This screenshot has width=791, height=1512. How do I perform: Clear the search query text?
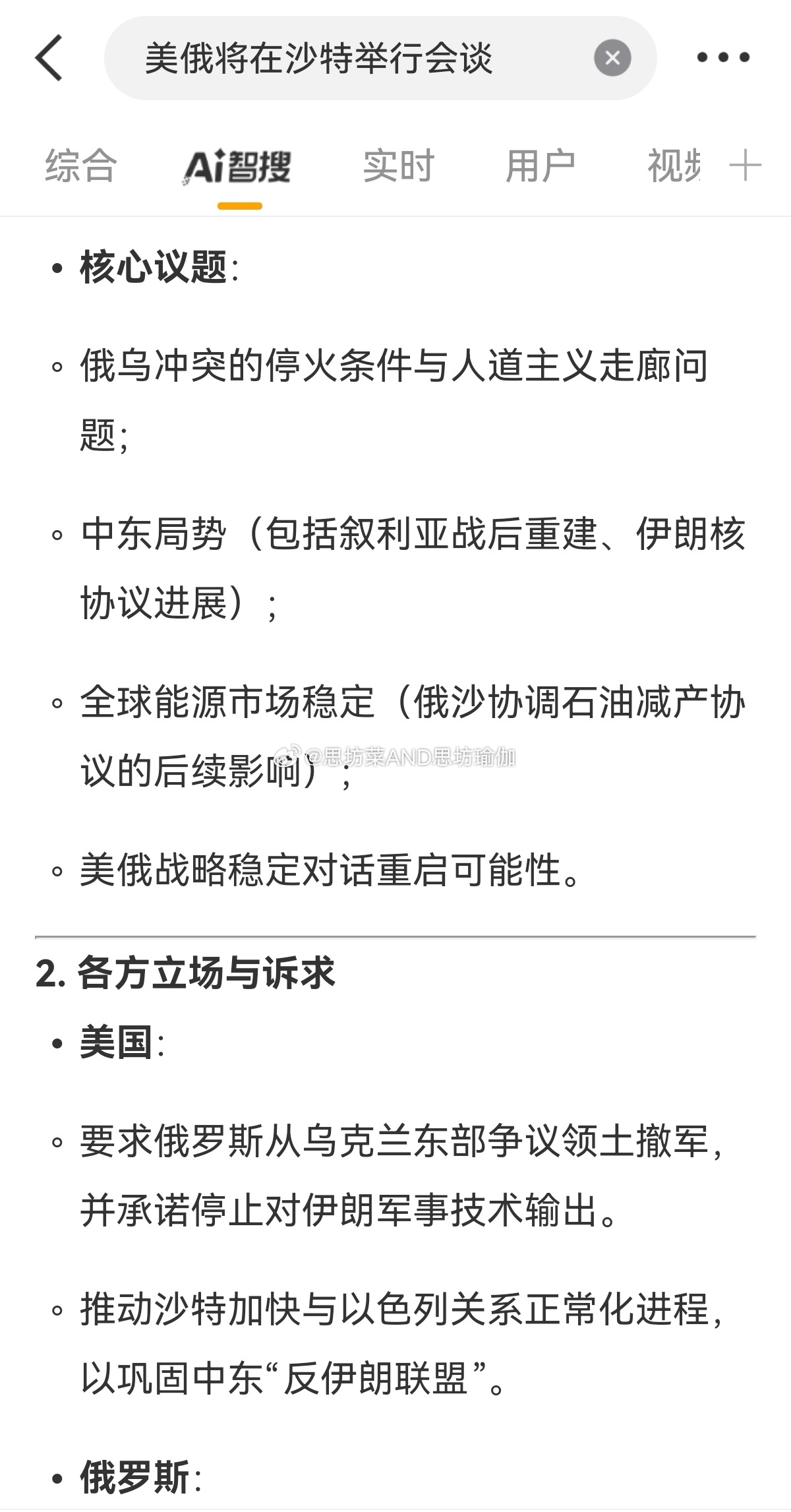(x=612, y=58)
